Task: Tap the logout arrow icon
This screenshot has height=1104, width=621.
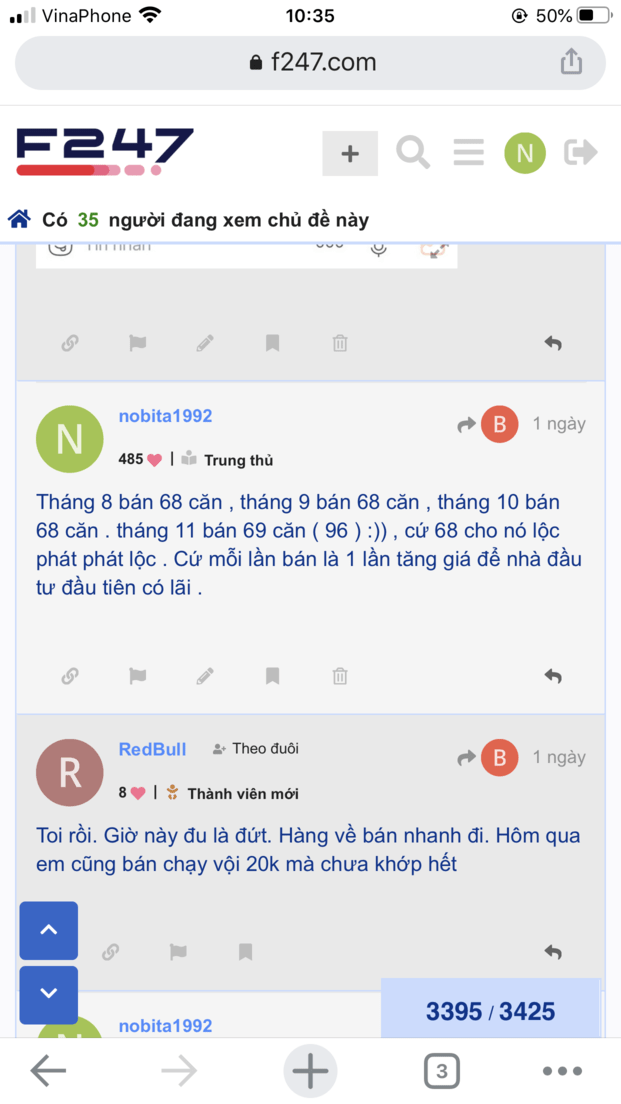Action: 581,153
